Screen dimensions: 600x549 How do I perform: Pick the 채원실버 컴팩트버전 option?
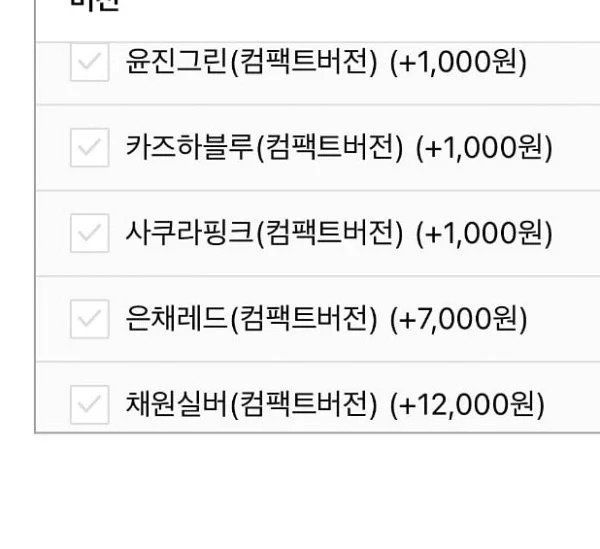click(89, 405)
